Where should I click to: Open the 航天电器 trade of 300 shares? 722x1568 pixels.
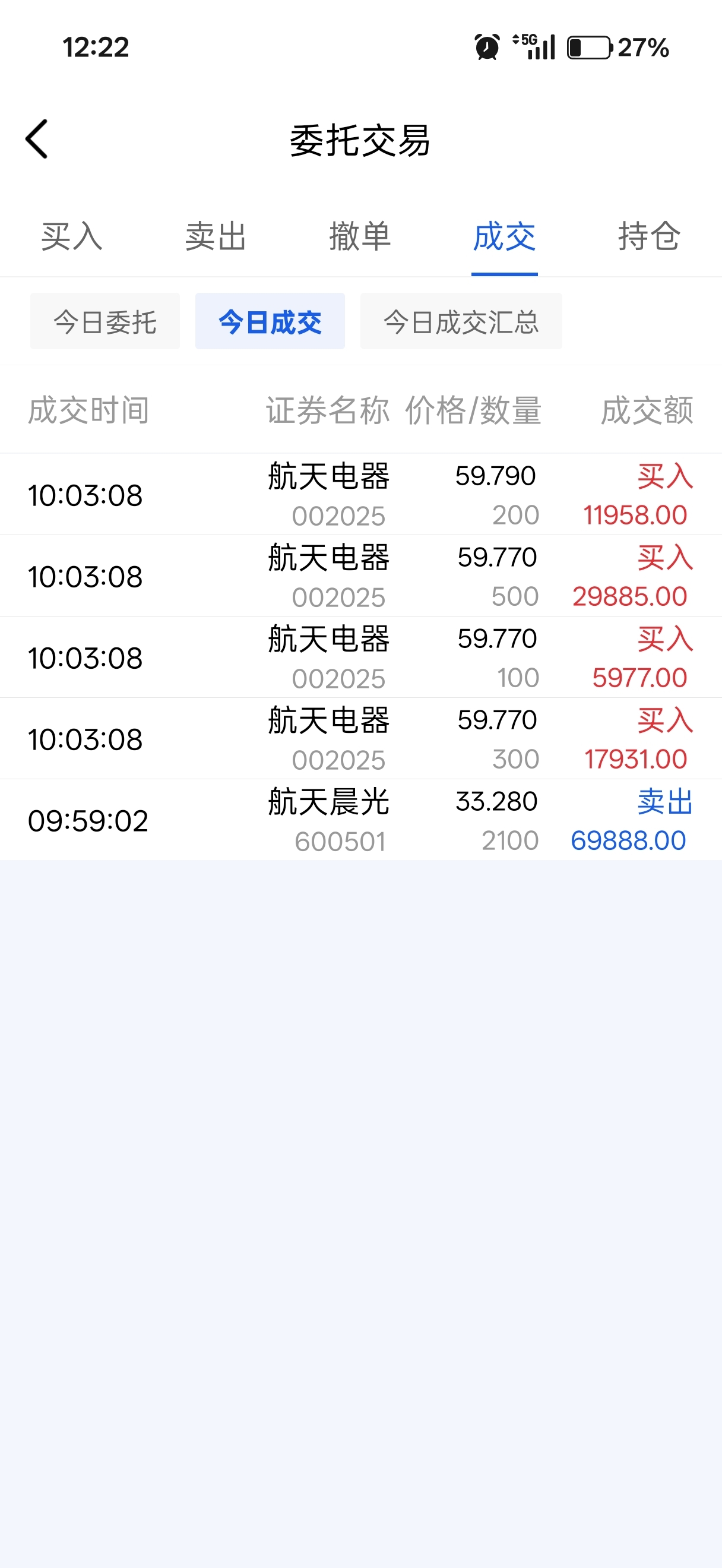coord(360,739)
